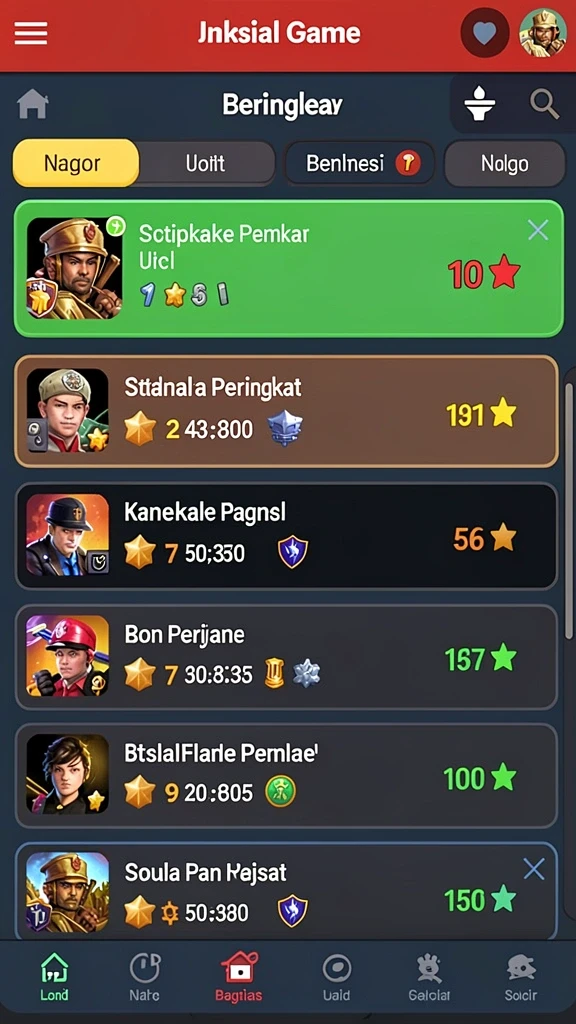The height and width of the screenshot is (1024, 576).
Task: Switch to the Uoitt tab
Action: (208, 163)
